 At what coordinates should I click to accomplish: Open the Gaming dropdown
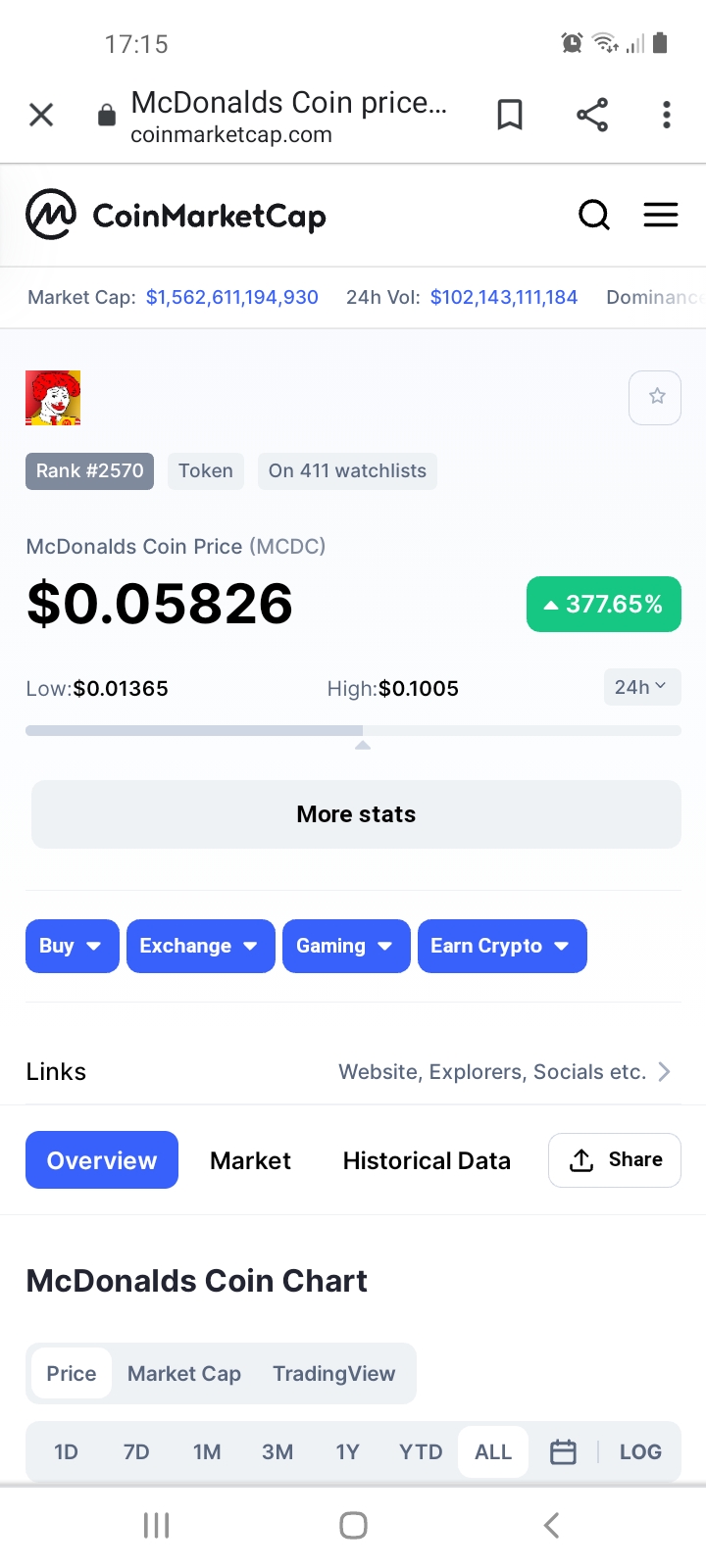[346, 946]
